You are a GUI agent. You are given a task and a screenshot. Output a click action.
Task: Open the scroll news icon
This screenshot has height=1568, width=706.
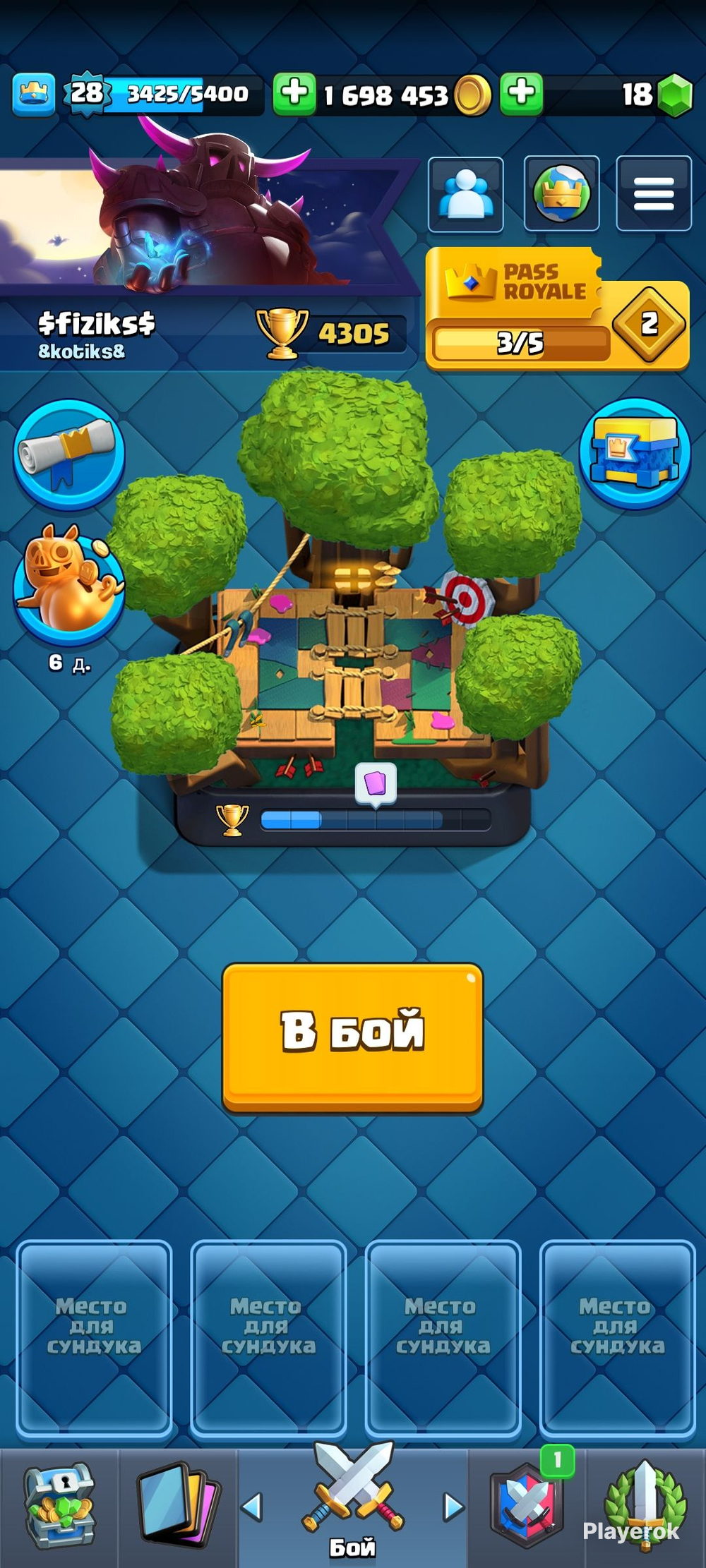click(68, 454)
